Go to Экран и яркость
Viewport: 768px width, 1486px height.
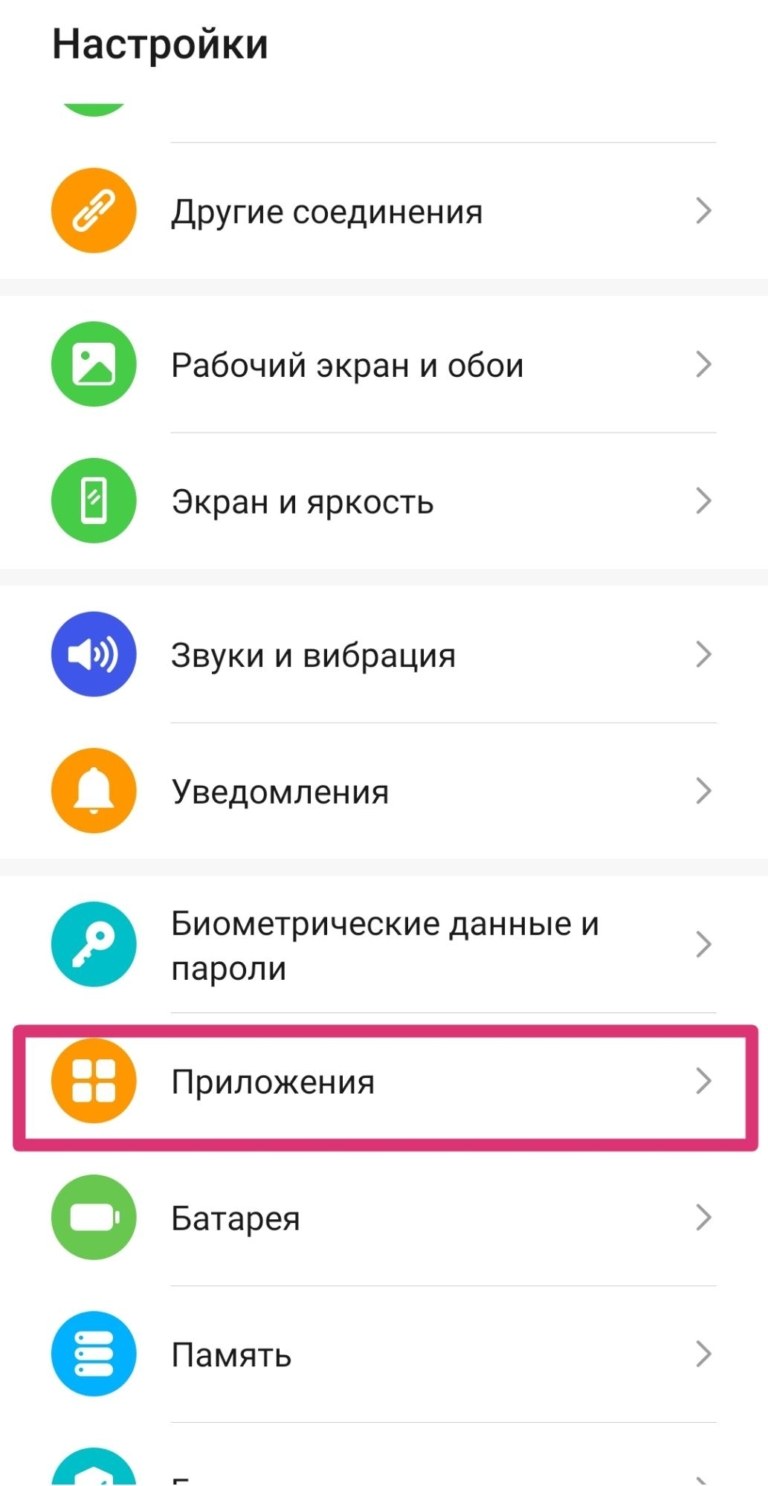pos(384,500)
